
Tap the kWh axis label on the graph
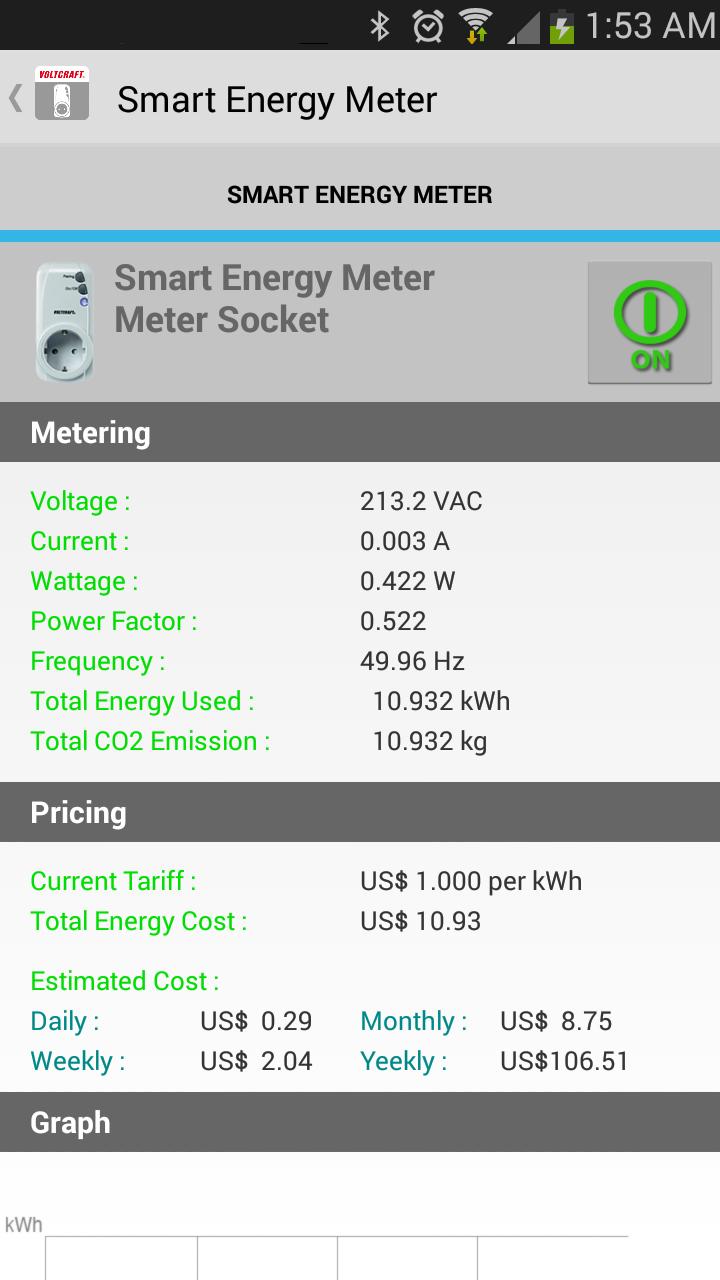[x=25, y=1224]
